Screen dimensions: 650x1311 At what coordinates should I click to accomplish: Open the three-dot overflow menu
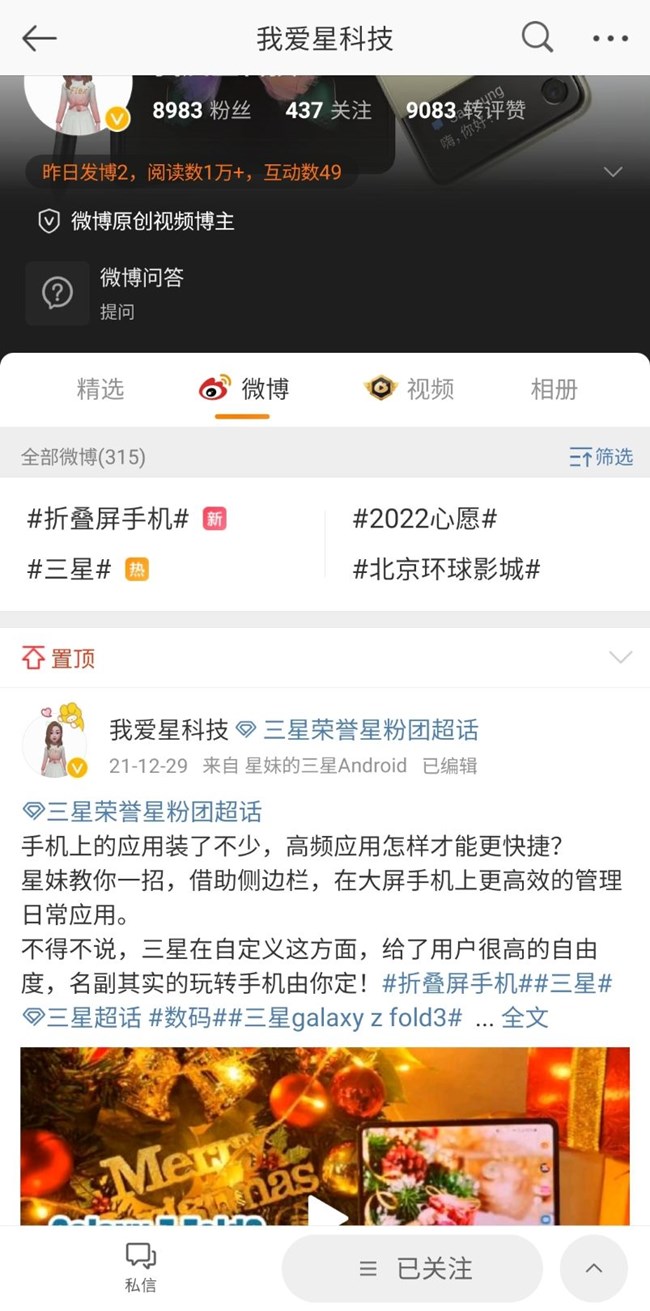(x=610, y=39)
